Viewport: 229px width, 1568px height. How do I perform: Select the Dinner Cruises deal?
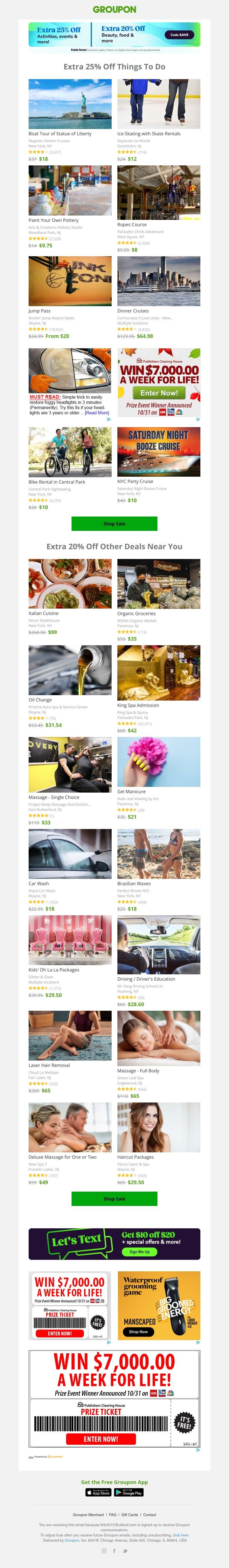pyautogui.click(x=159, y=281)
